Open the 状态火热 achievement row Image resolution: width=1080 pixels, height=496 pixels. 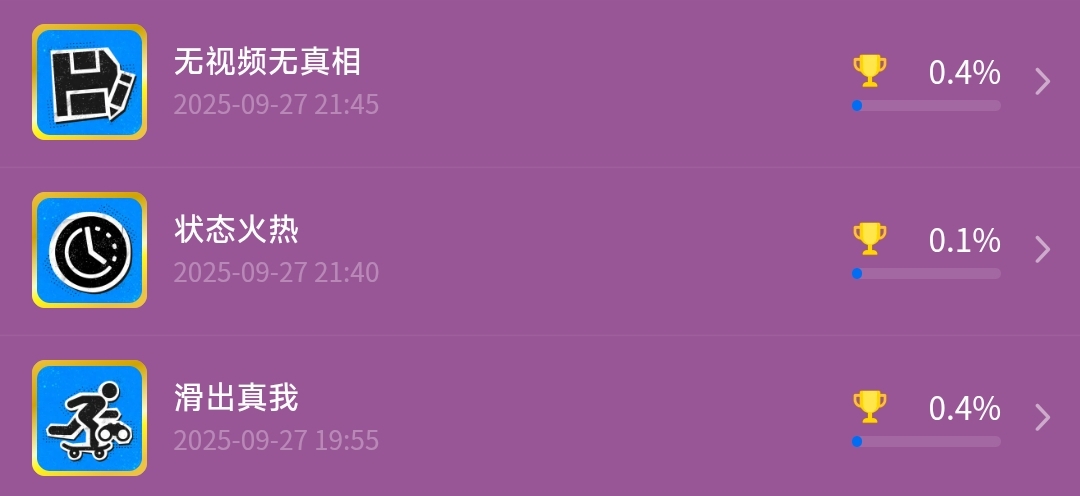click(540, 250)
